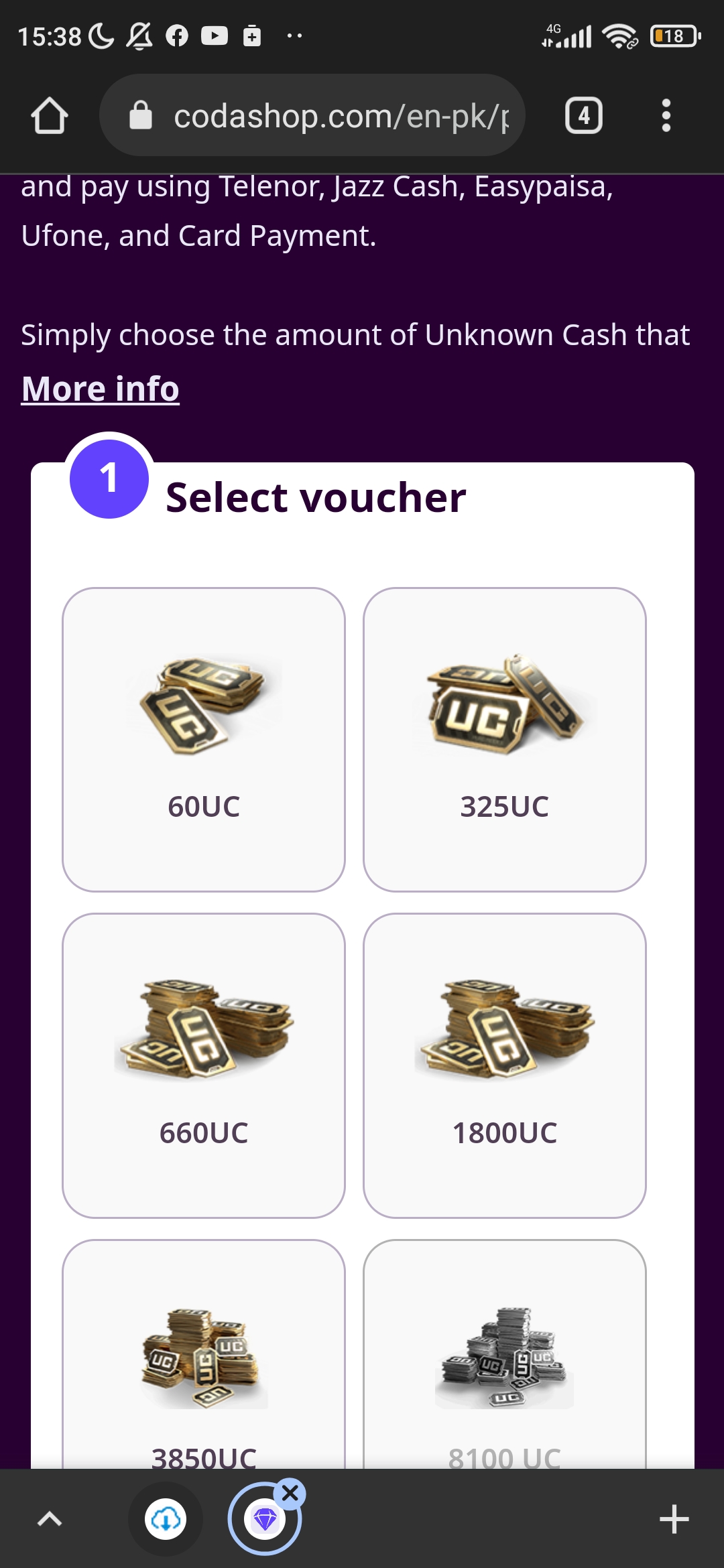Open the diamond icon in the bottom bar
This screenshot has height=1568, width=724.
point(265,1520)
